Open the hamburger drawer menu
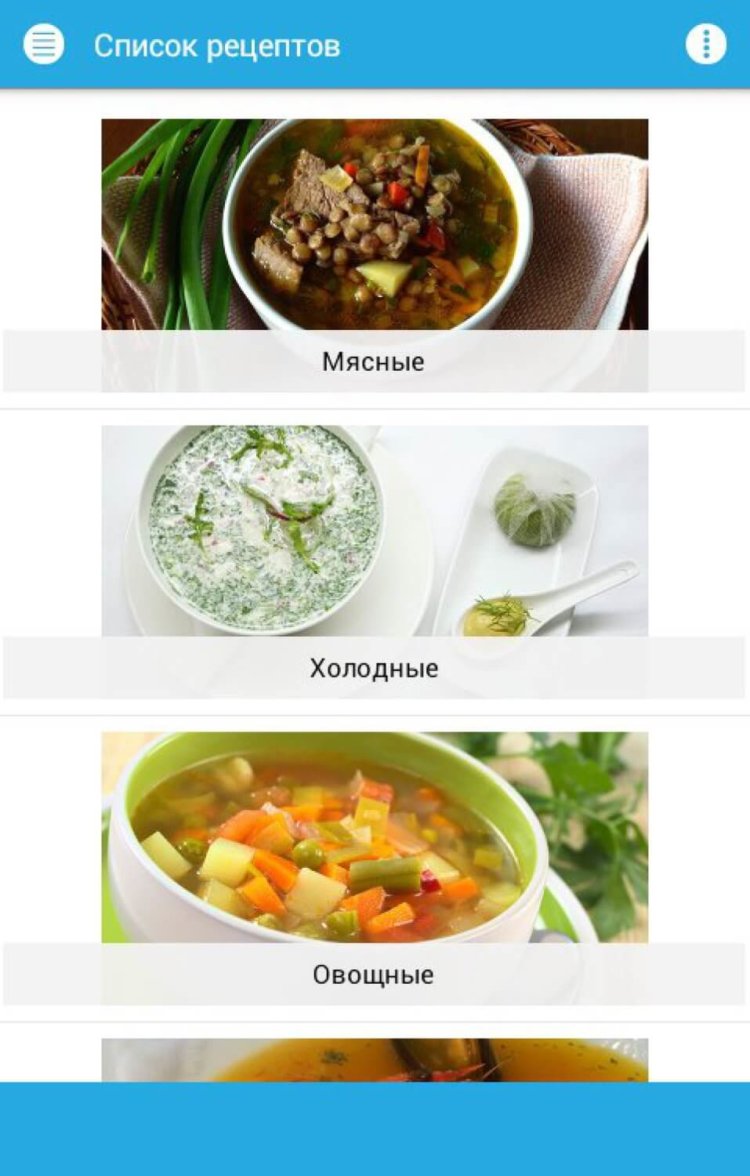750x1176 pixels. coord(43,44)
